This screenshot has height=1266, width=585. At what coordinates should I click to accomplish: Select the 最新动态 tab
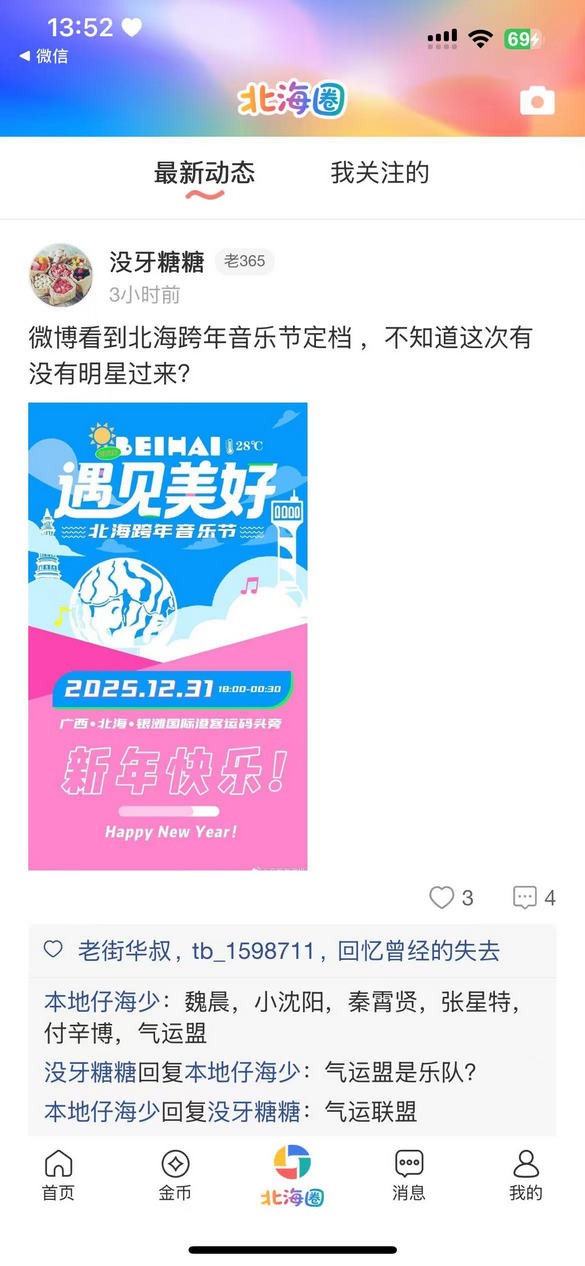[x=204, y=173]
